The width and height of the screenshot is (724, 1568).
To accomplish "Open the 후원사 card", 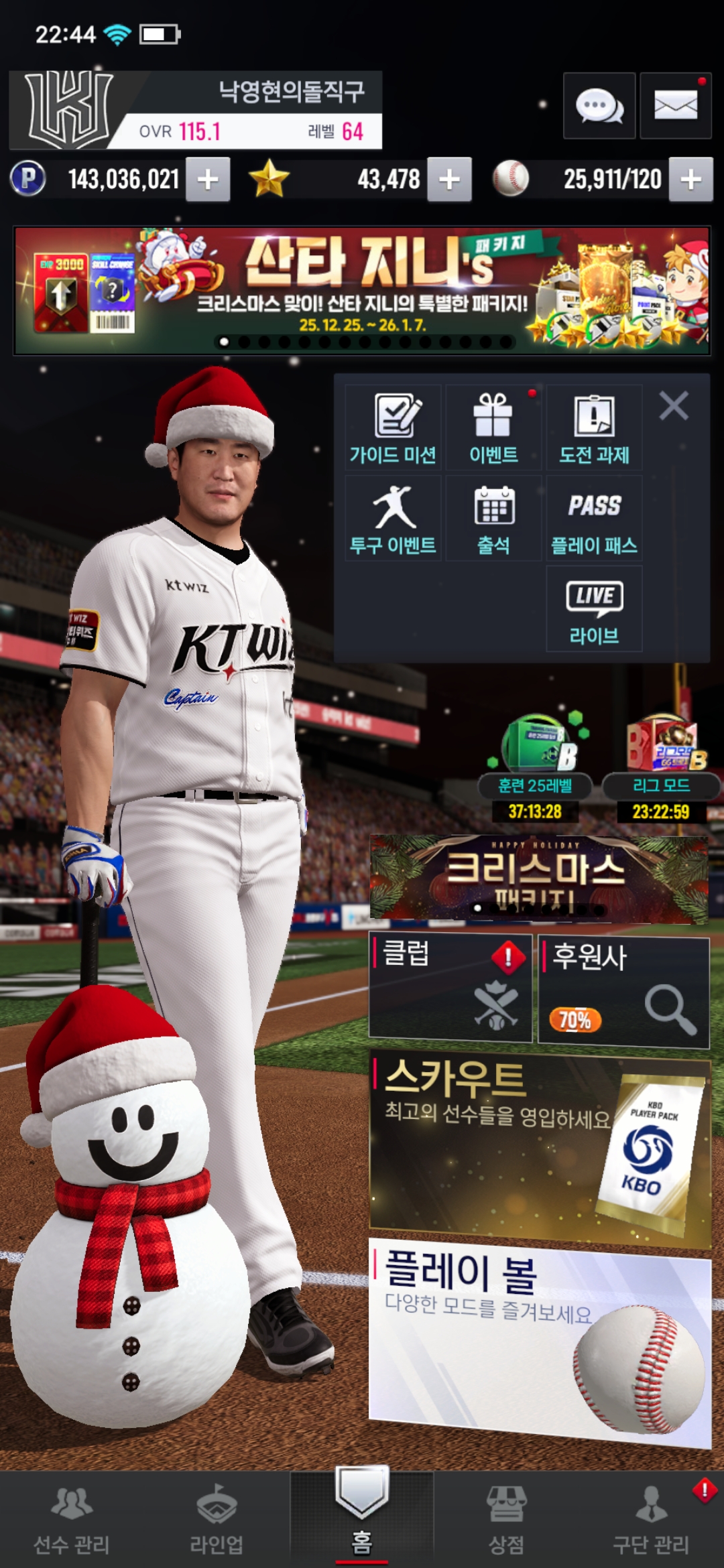I will pyautogui.click(x=623, y=990).
